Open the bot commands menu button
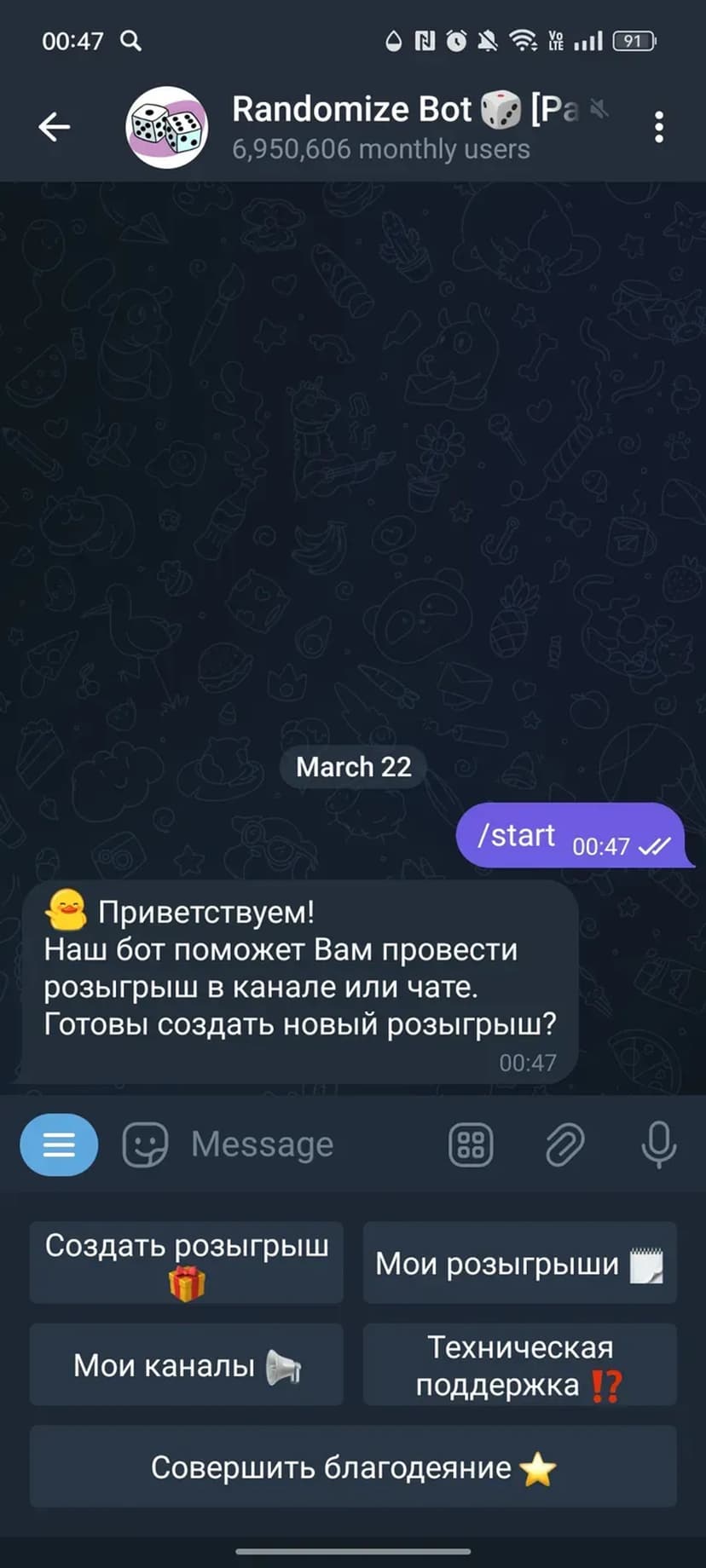Image resolution: width=706 pixels, height=1568 pixels. 59,1144
